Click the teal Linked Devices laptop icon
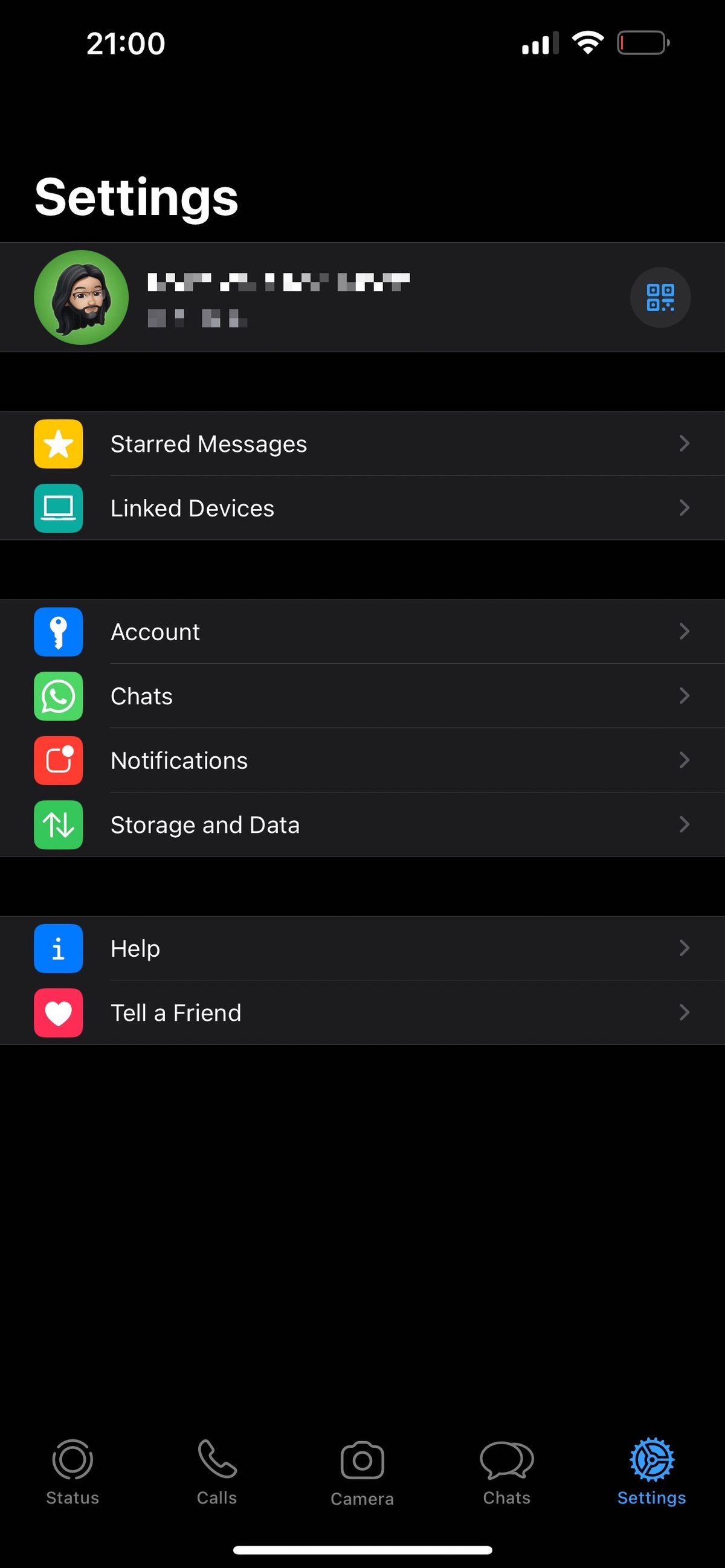Viewport: 725px width, 1568px height. click(x=58, y=507)
